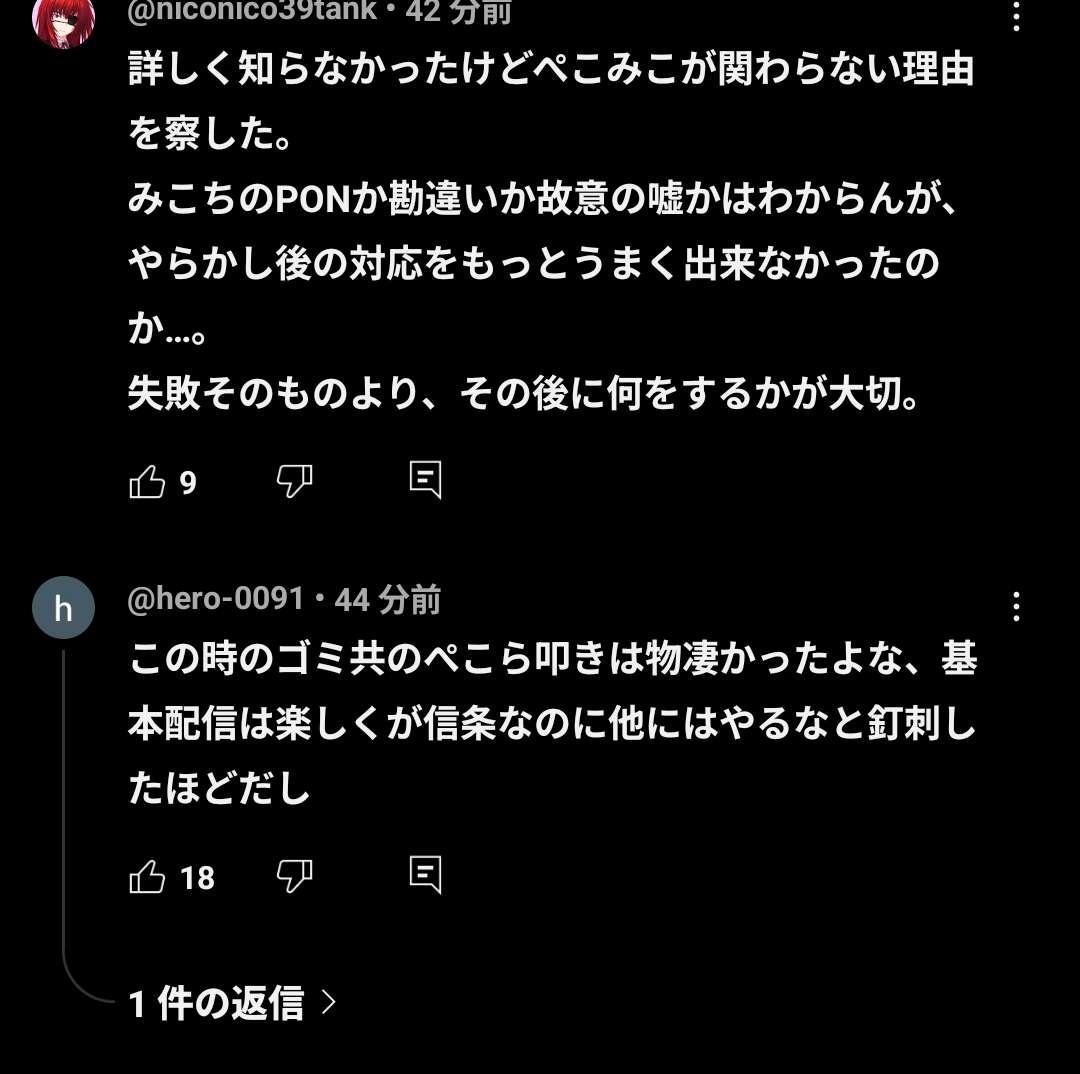This screenshot has height=1074, width=1080.
Task: Open @niconico39tank's profile avatar
Action: click(63, 20)
